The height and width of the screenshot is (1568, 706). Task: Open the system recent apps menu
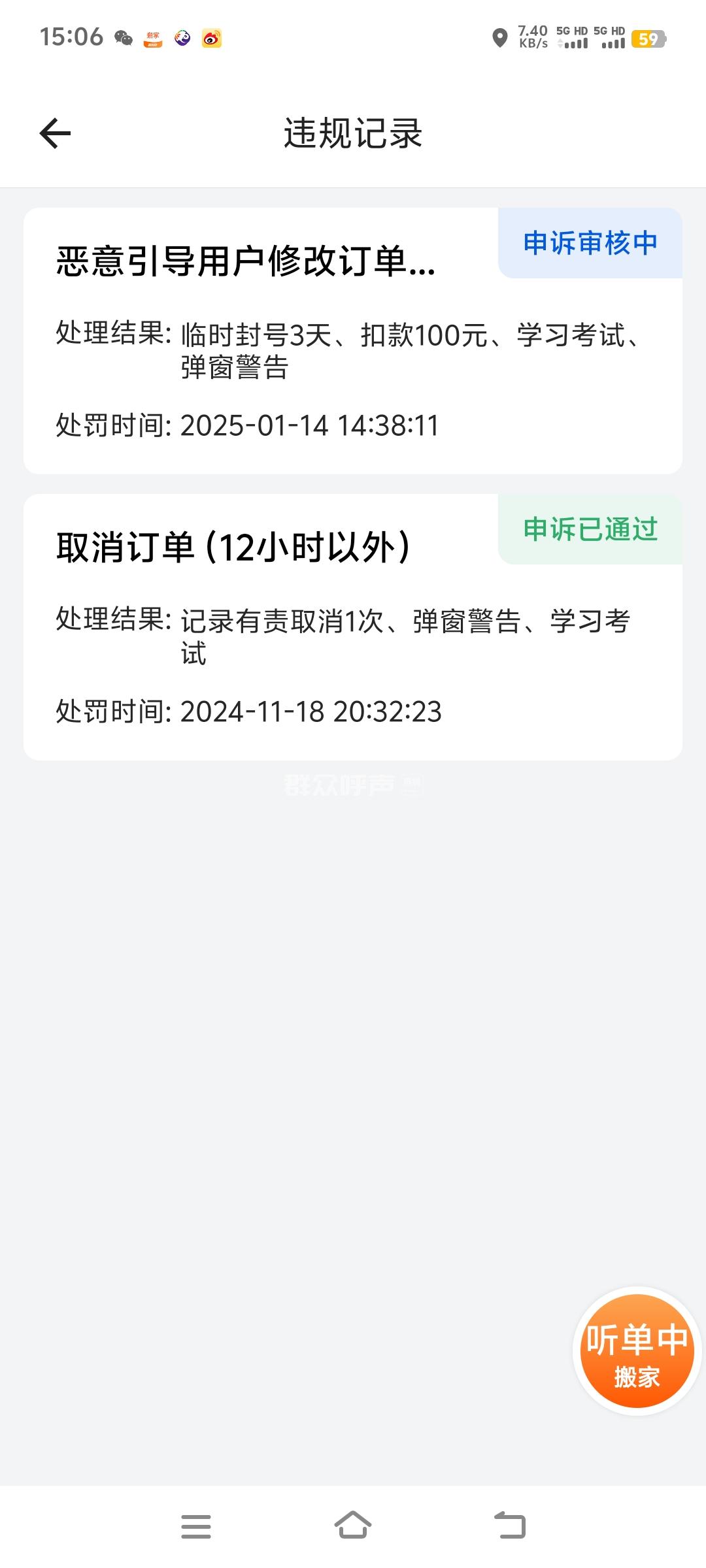[196, 1527]
